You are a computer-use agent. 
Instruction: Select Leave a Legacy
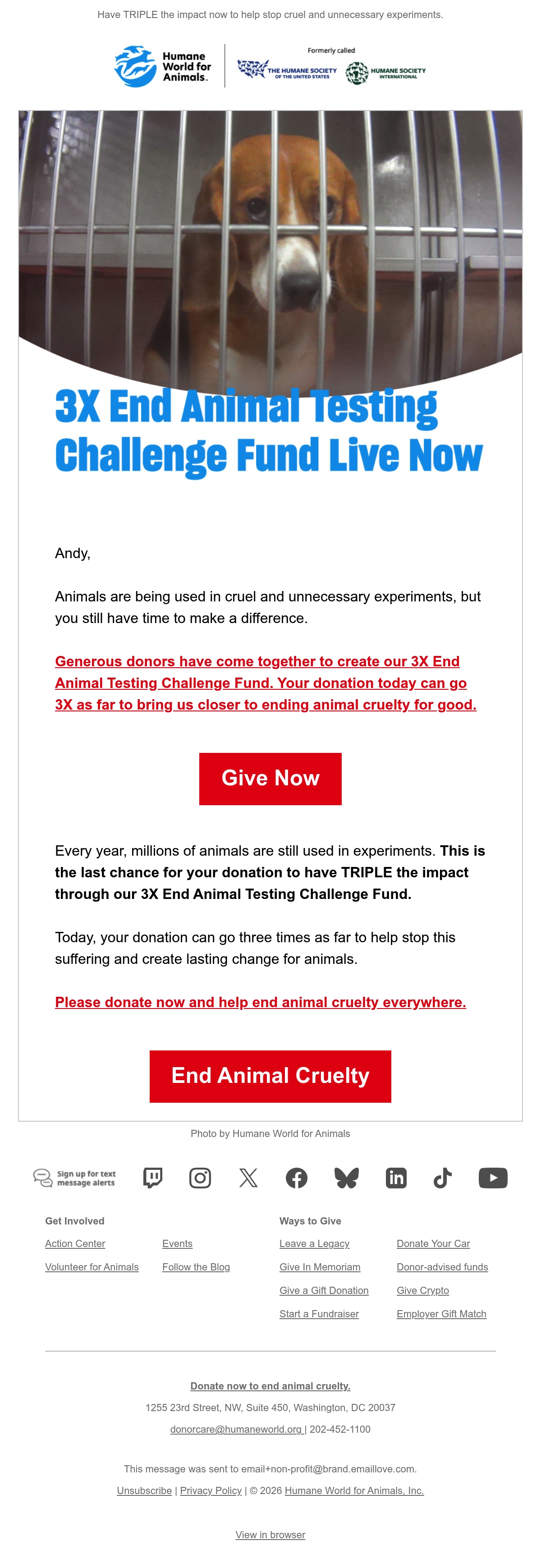tap(314, 1243)
